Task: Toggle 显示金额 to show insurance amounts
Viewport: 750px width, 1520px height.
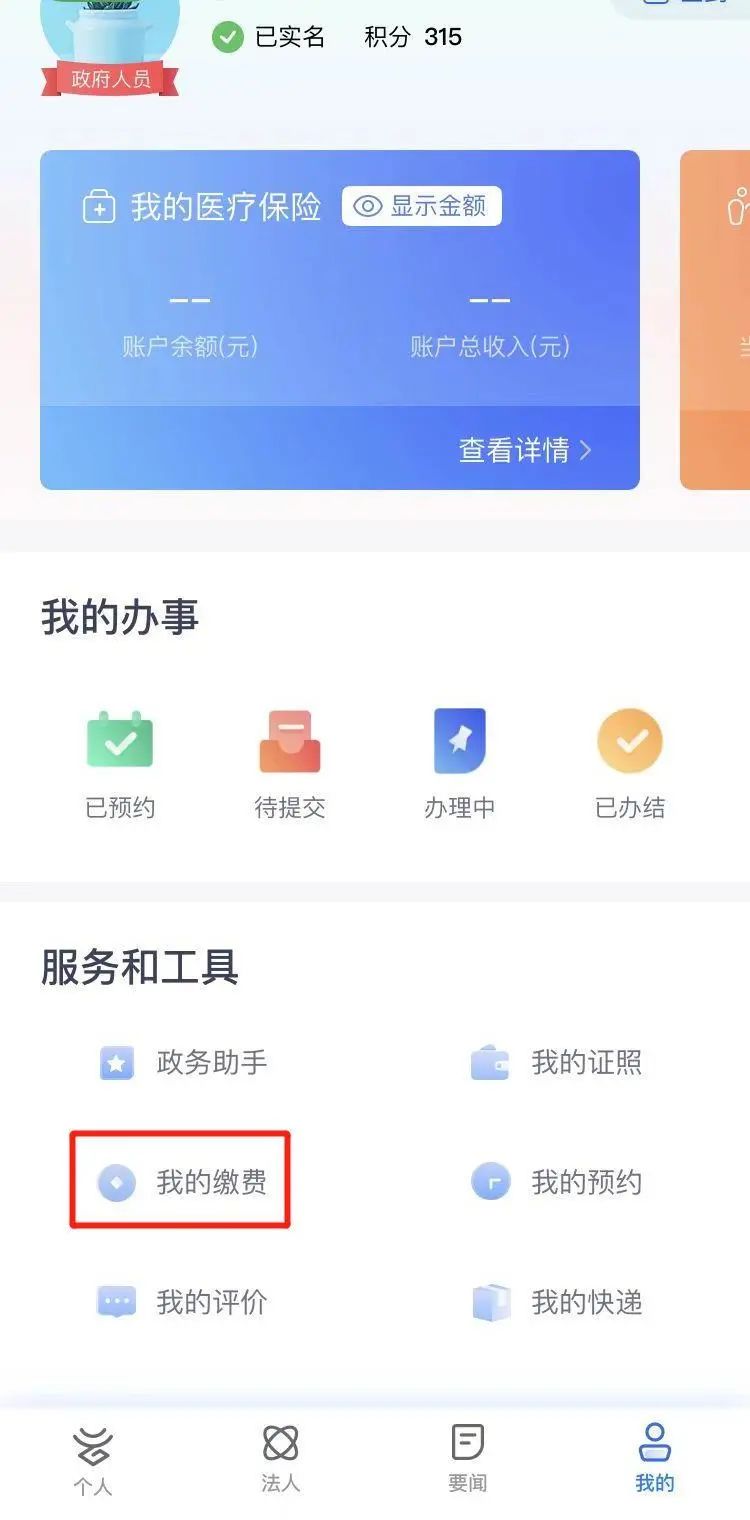Action: [x=420, y=206]
